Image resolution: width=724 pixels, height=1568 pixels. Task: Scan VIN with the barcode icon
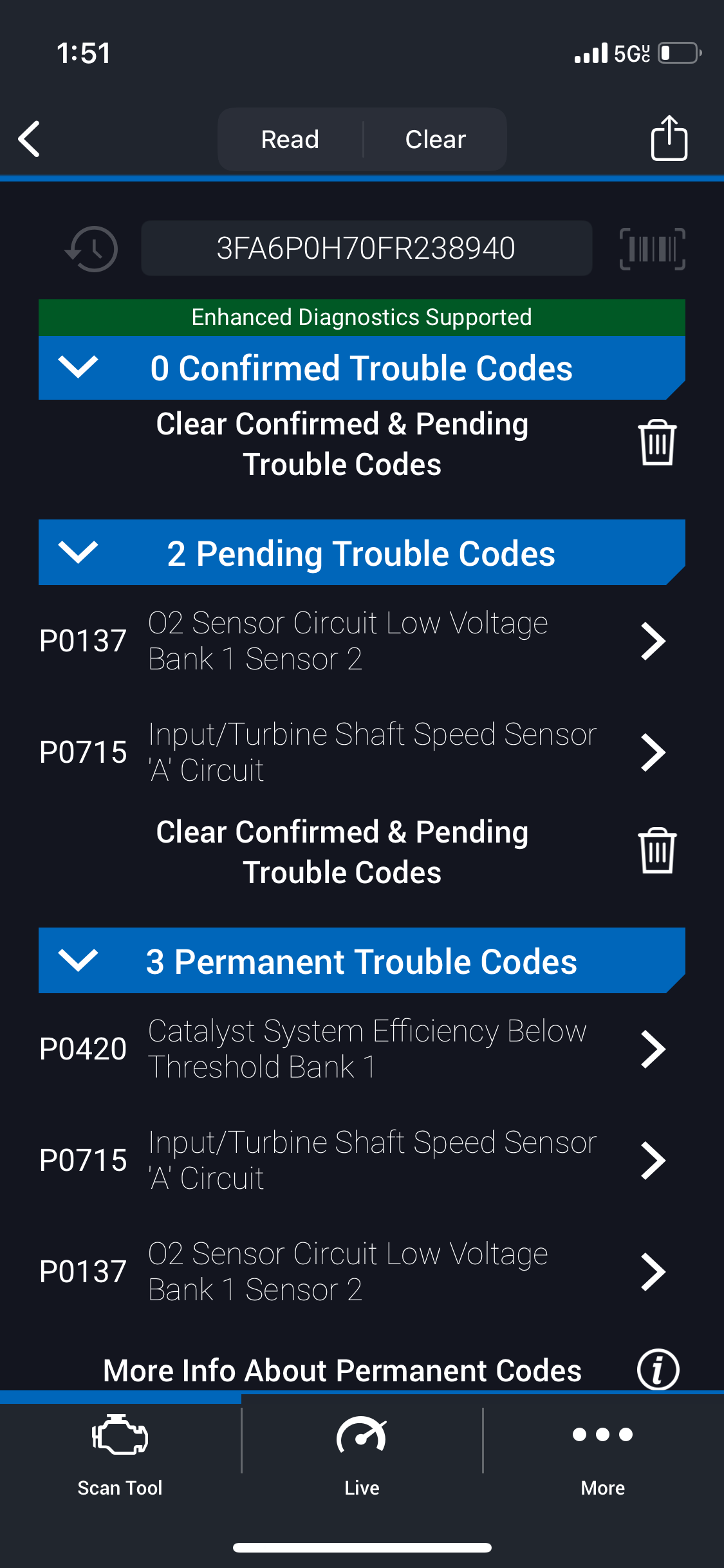coord(652,248)
